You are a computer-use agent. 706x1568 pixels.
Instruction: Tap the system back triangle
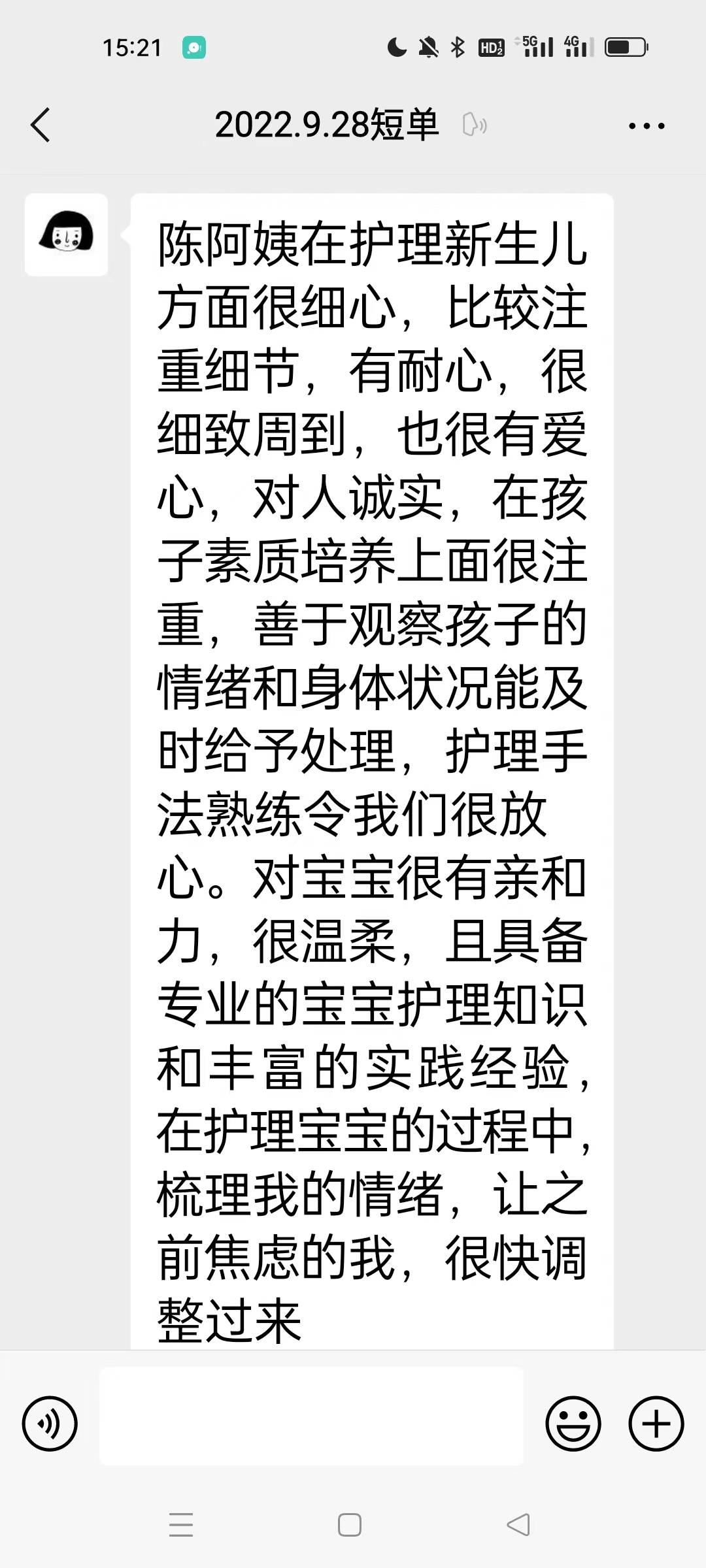[x=518, y=1525]
